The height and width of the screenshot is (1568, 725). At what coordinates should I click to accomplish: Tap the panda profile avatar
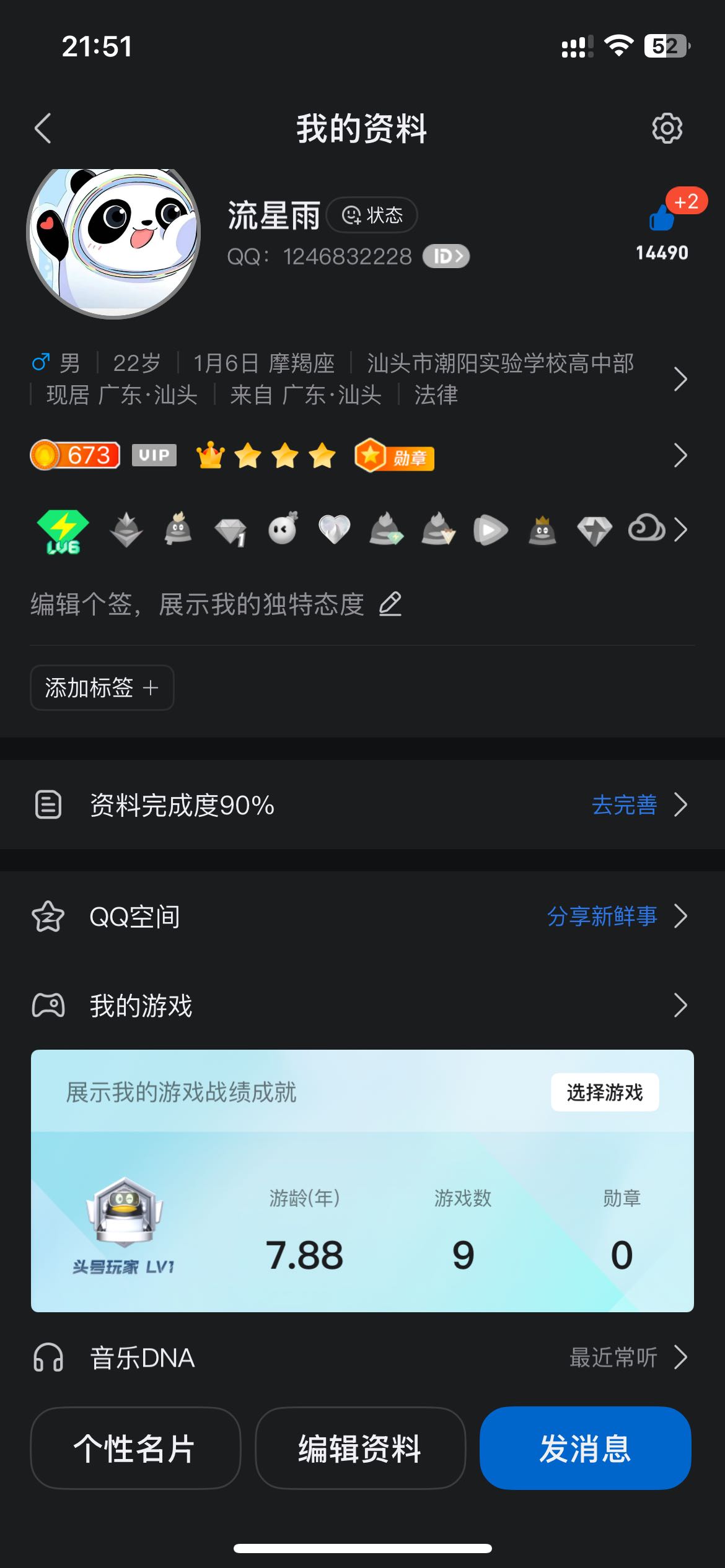click(113, 242)
